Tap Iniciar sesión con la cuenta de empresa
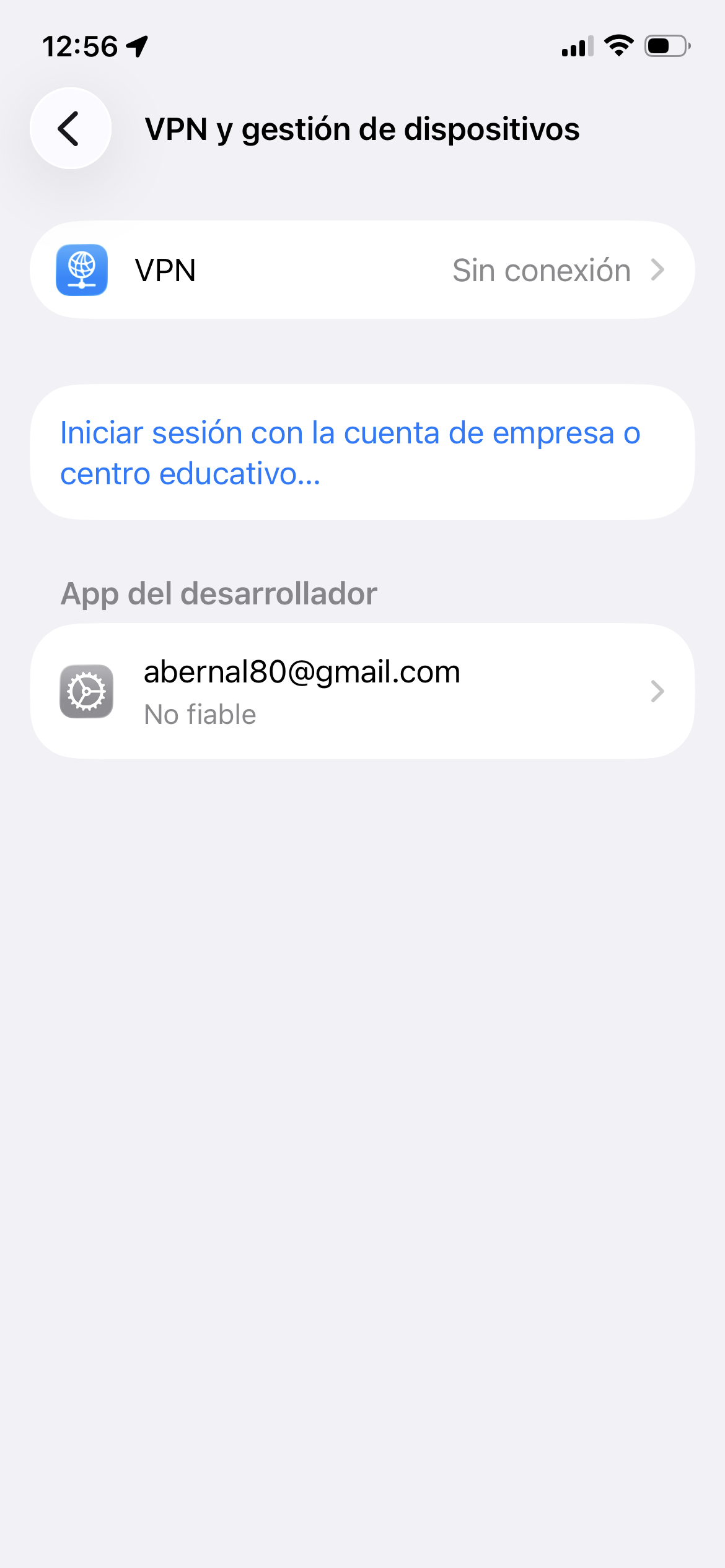The image size is (725, 1568). pyautogui.click(x=349, y=453)
